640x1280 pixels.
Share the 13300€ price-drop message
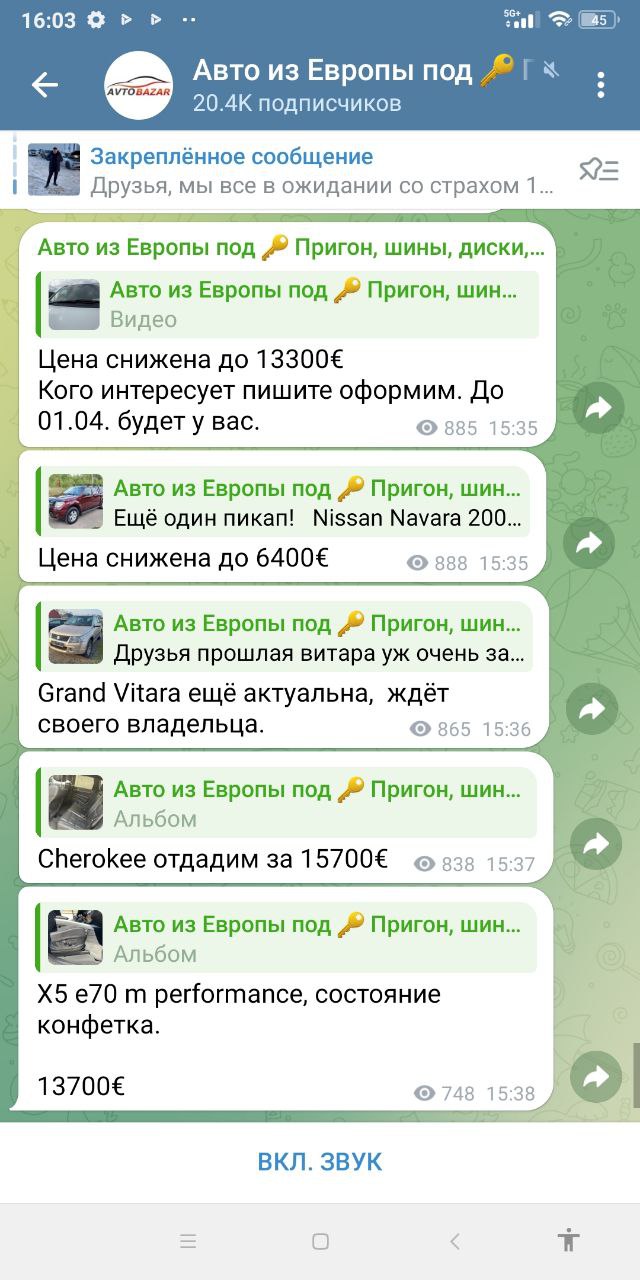(598, 407)
